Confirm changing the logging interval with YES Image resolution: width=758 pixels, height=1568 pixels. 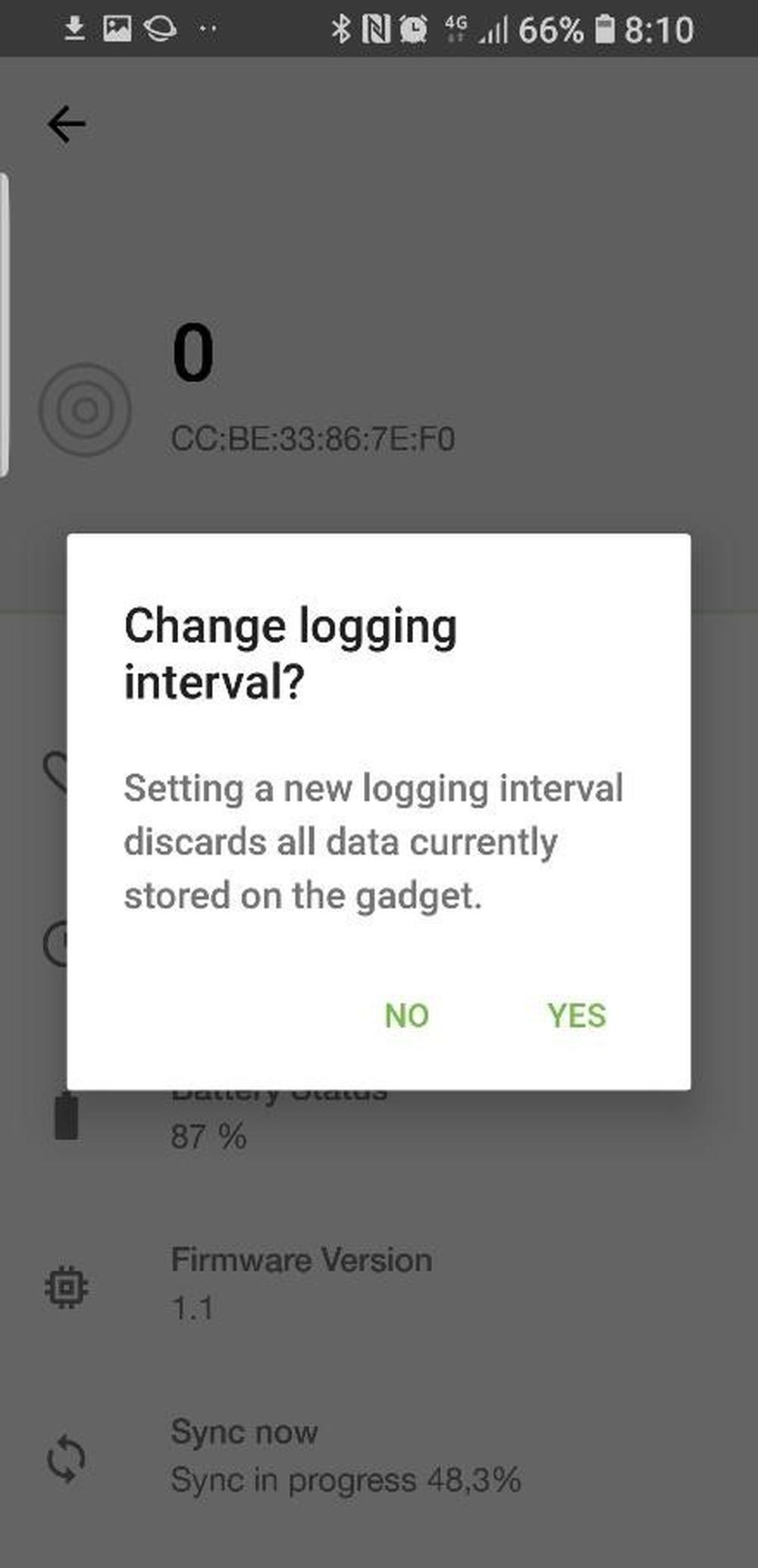(577, 1015)
